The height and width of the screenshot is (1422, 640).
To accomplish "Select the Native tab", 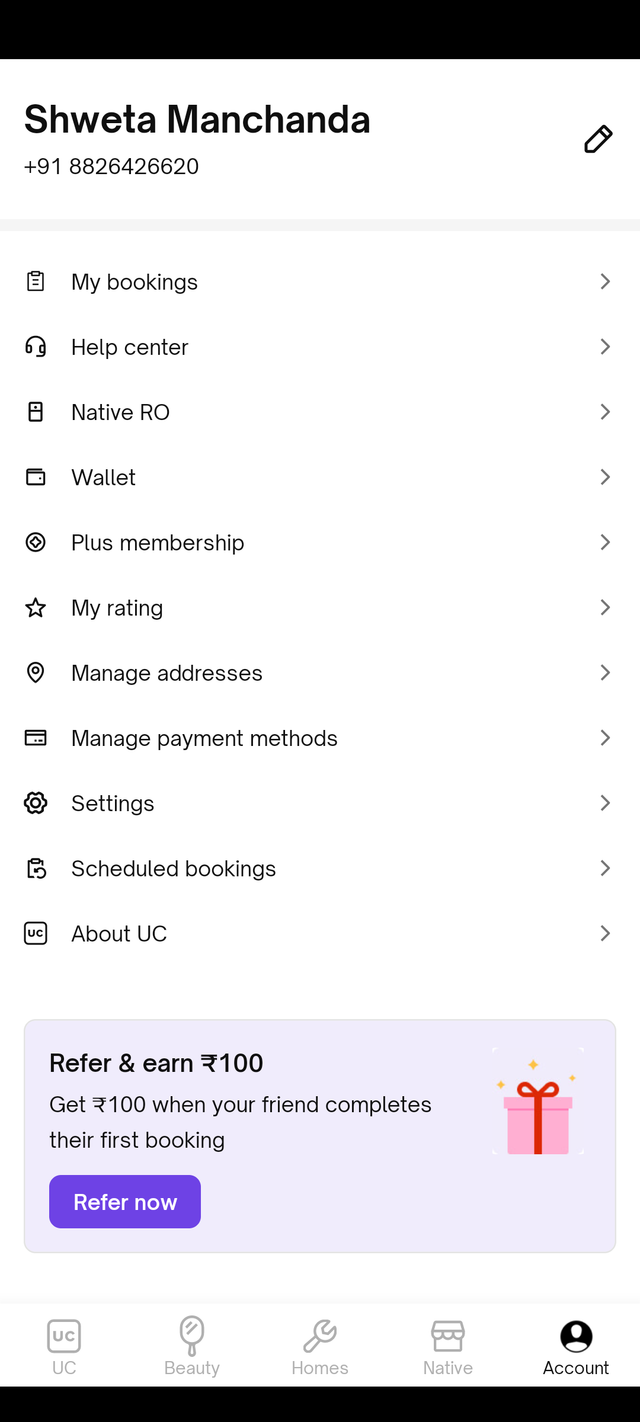I will (448, 1346).
